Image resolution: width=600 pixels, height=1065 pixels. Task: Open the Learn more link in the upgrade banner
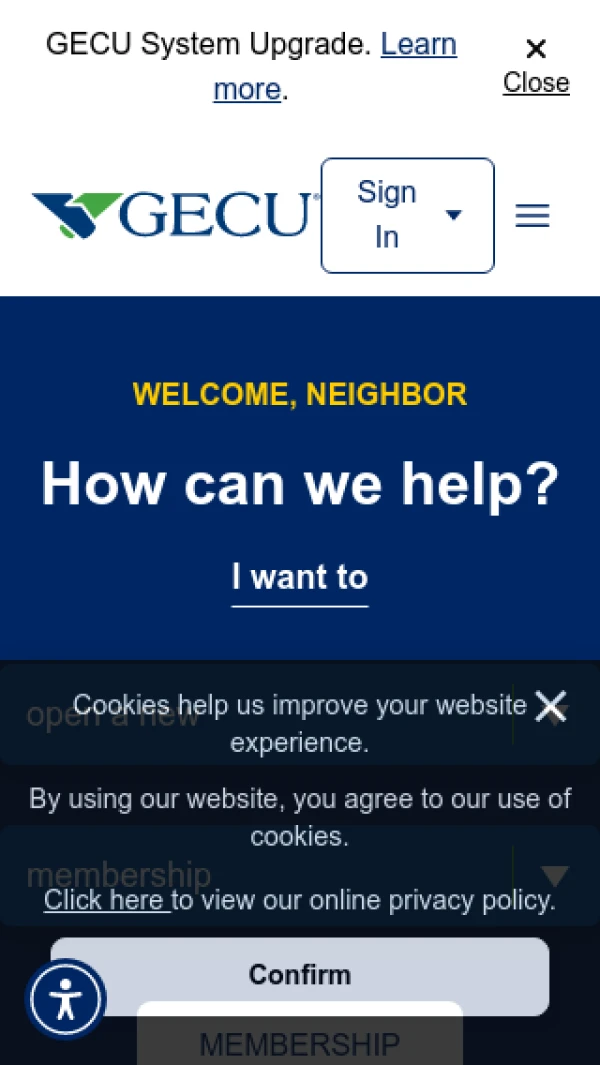pos(335,66)
